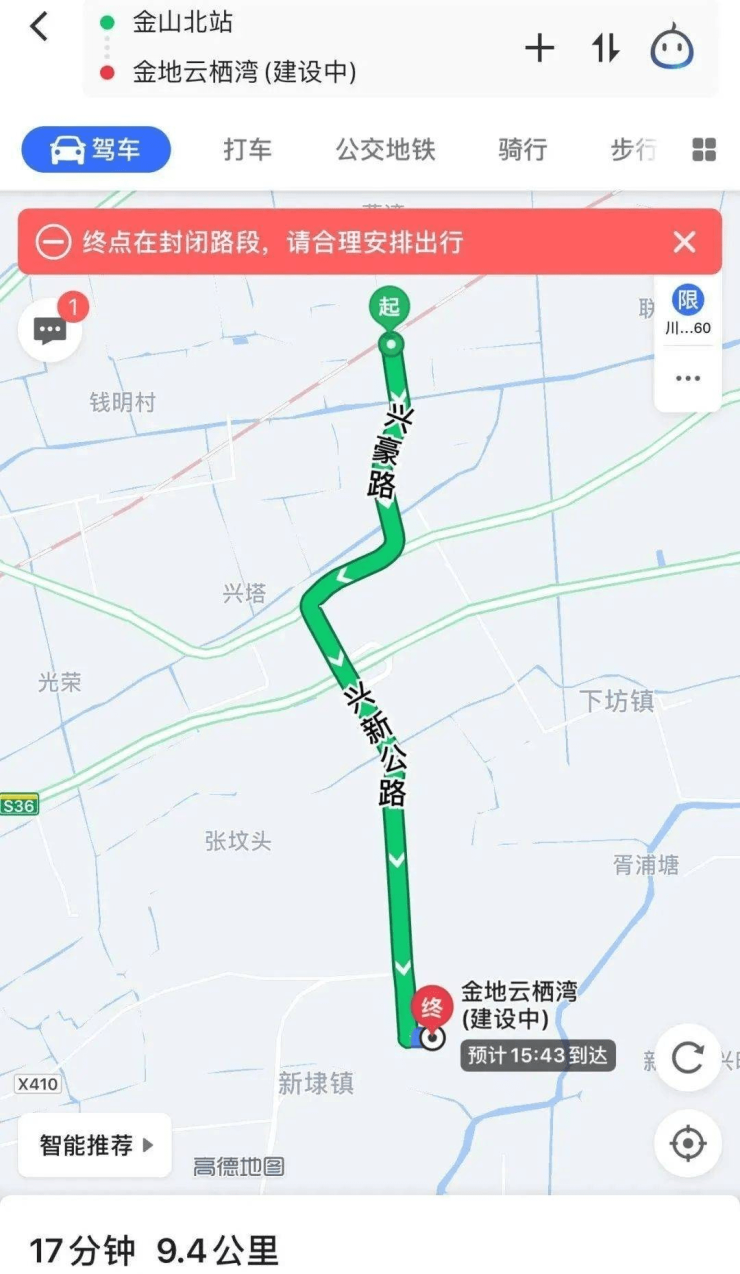
Task: Open the three-dot more options on map
Action: pos(687,379)
